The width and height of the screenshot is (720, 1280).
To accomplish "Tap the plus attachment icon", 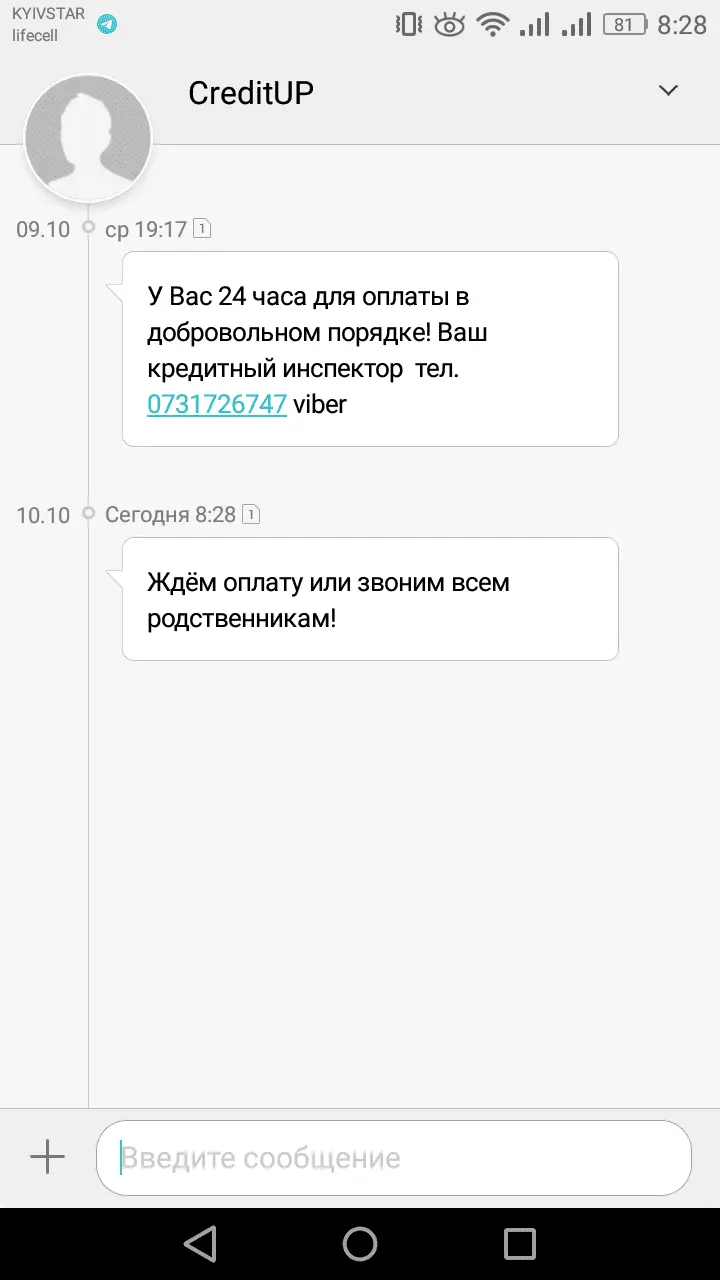I will pyautogui.click(x=47, y=1157).
